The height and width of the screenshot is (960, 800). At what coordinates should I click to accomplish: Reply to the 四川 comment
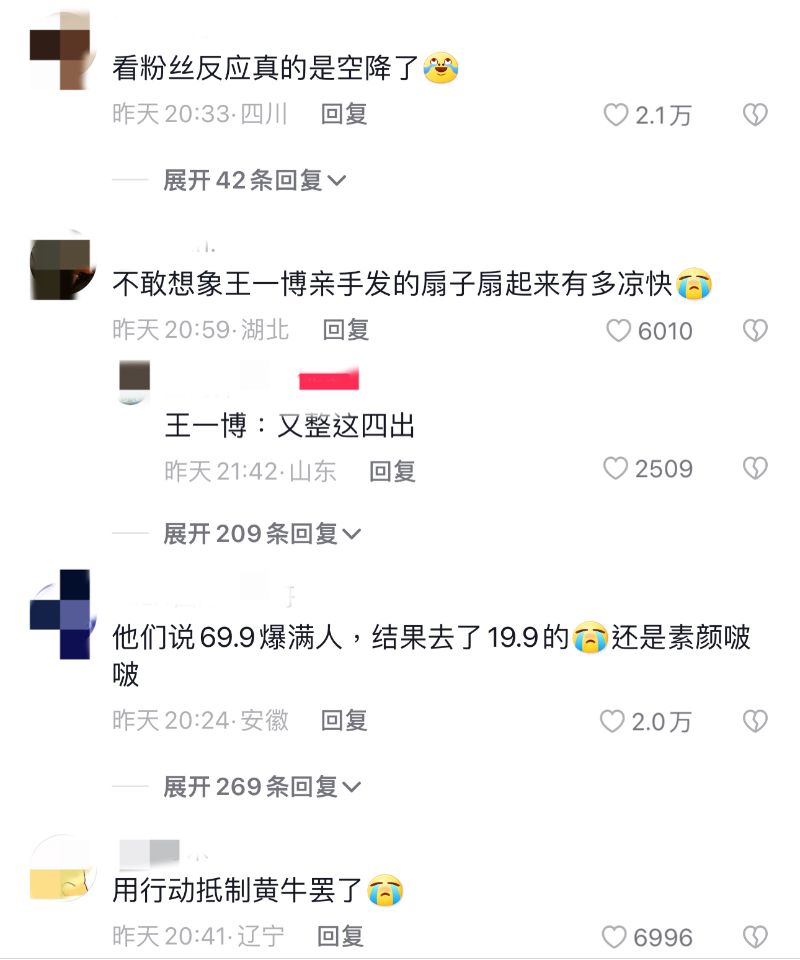344,114
